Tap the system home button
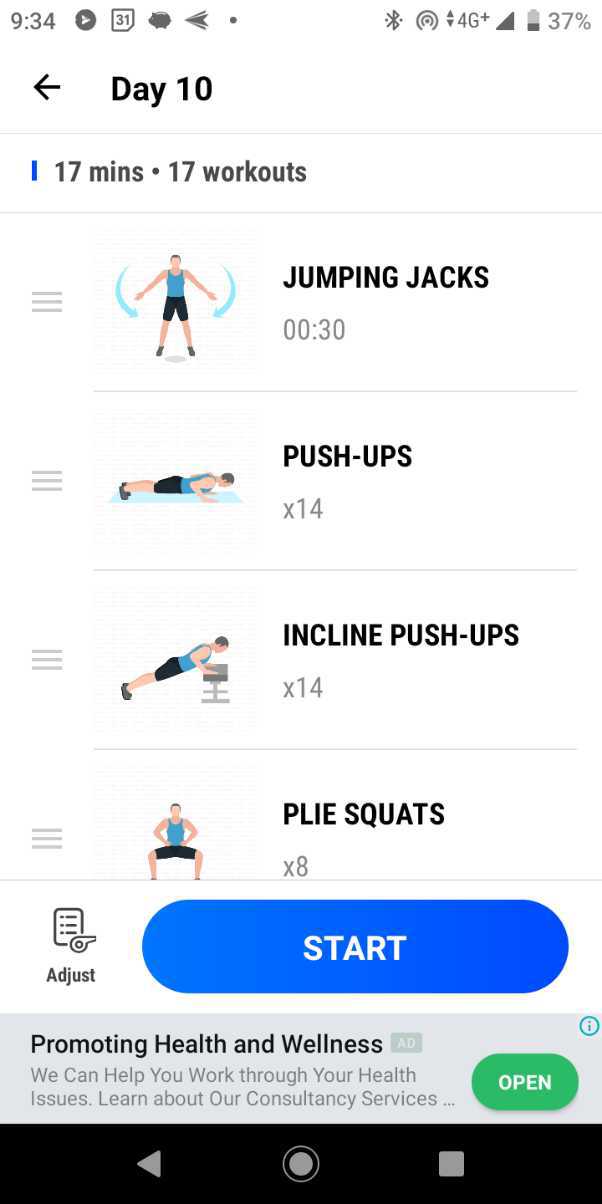Image resolution: width=602 pixels, height=1204 pixels. [300, 1163]
